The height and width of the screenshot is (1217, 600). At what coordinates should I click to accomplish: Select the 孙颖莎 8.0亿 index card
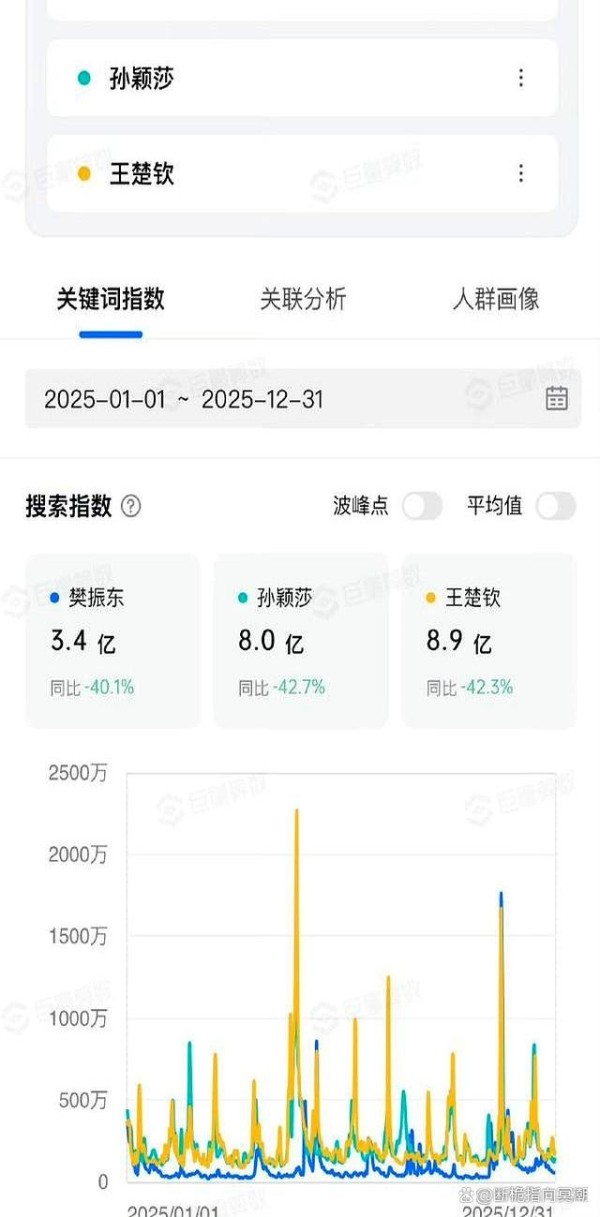(301, 640)
